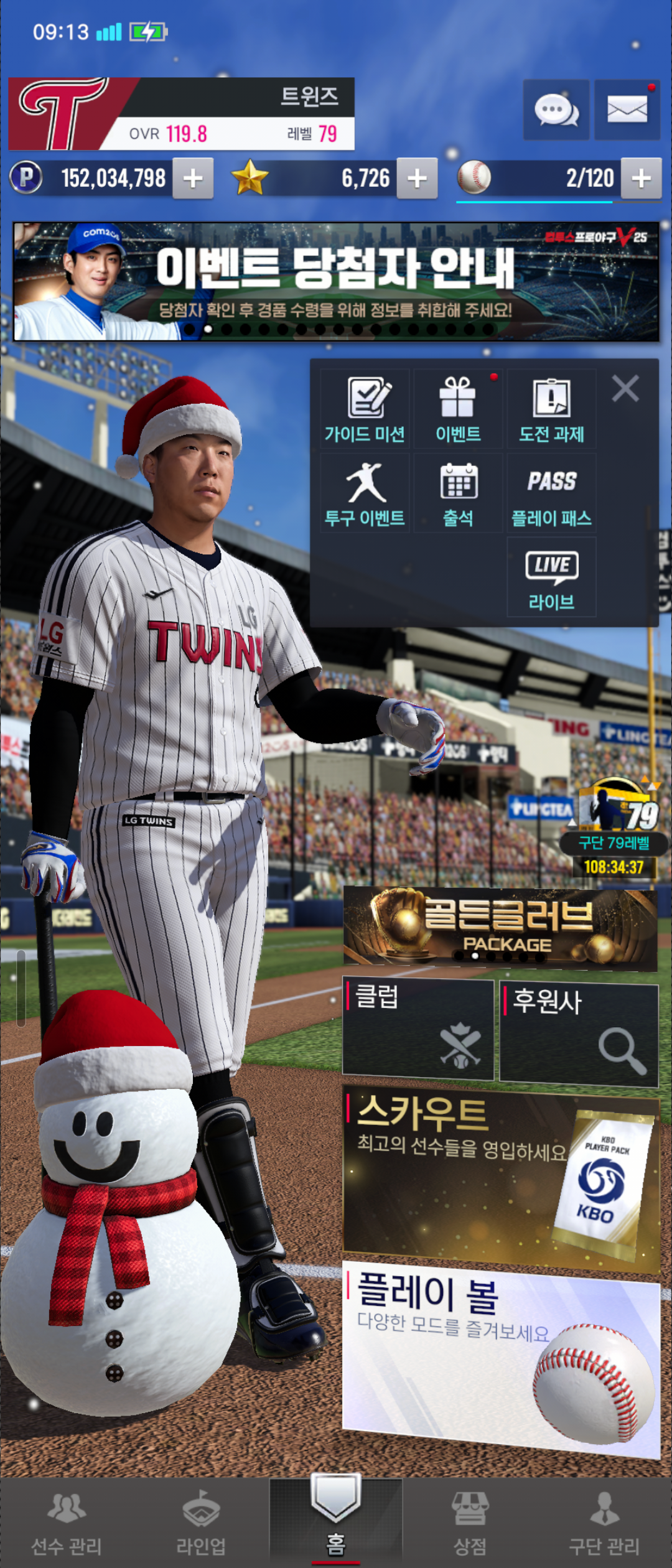Open the 이벤트 gift menu
The width and height of the screenshot is (672, 1568).
pos(458,409)
